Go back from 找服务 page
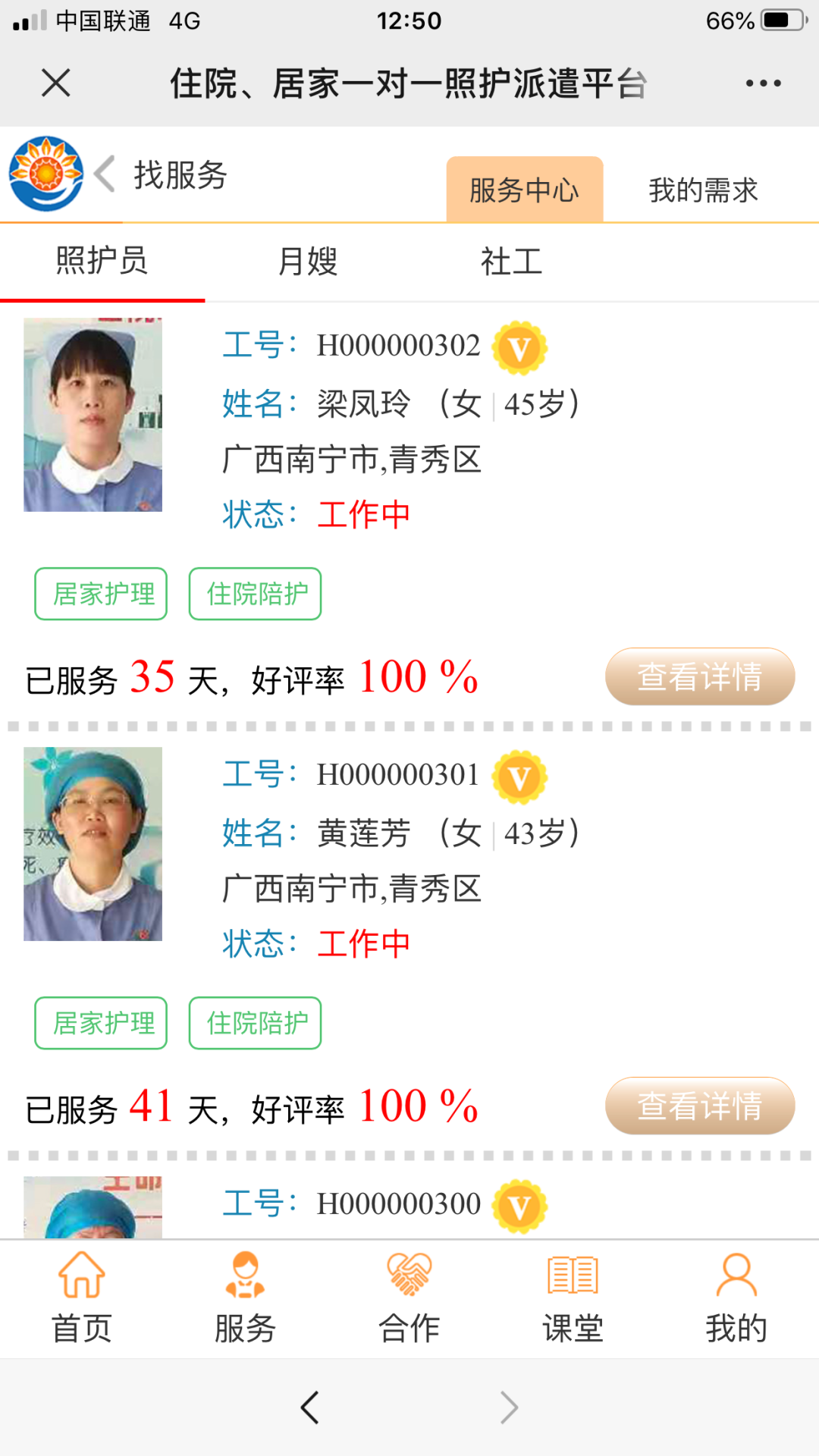 click(105, 174)
